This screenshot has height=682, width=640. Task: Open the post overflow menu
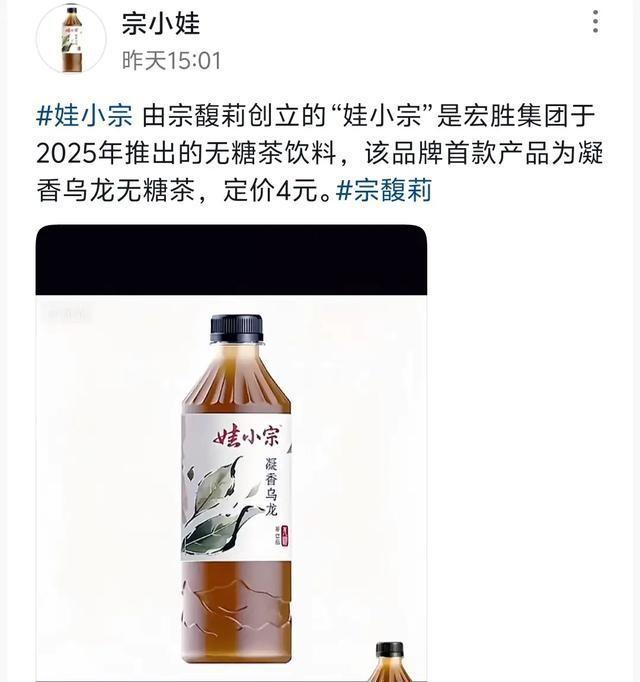tap(595, 22)
